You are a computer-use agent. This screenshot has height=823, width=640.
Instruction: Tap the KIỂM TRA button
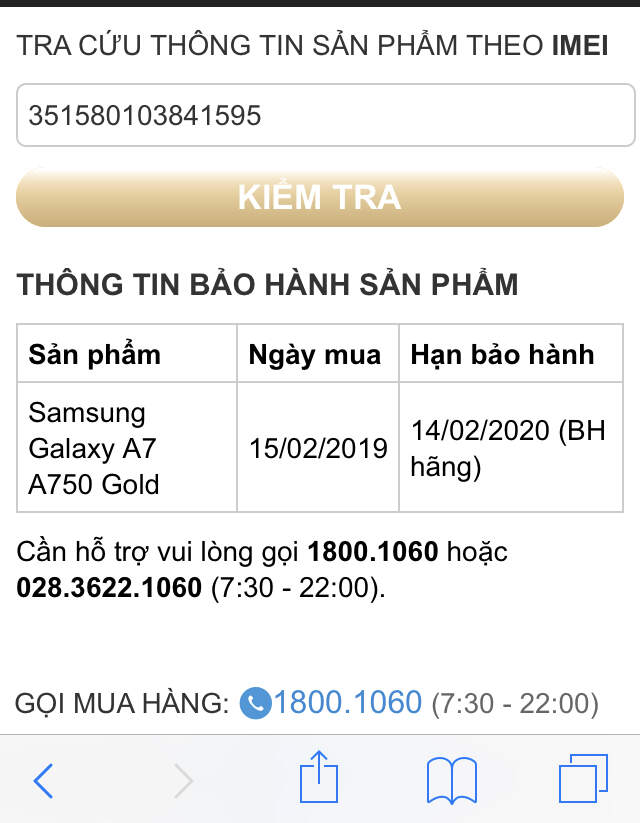click(x=320, y=197)
